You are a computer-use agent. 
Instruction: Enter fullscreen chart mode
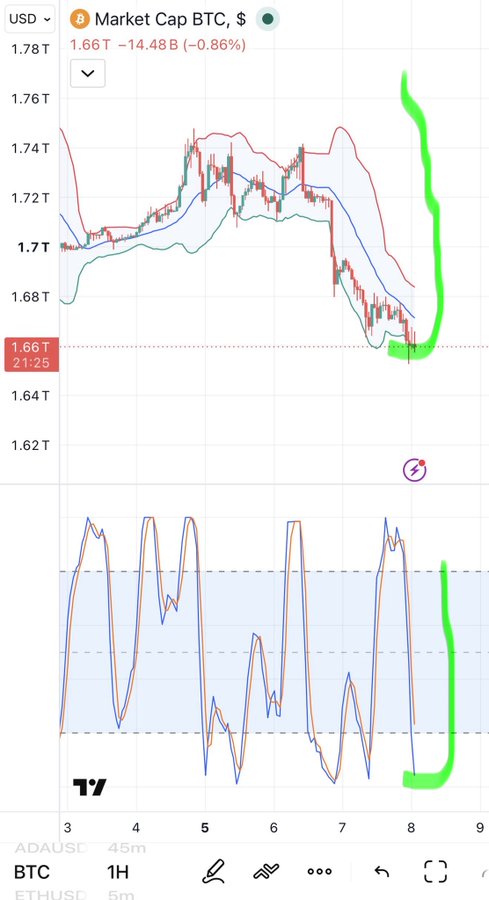point(435,871)
